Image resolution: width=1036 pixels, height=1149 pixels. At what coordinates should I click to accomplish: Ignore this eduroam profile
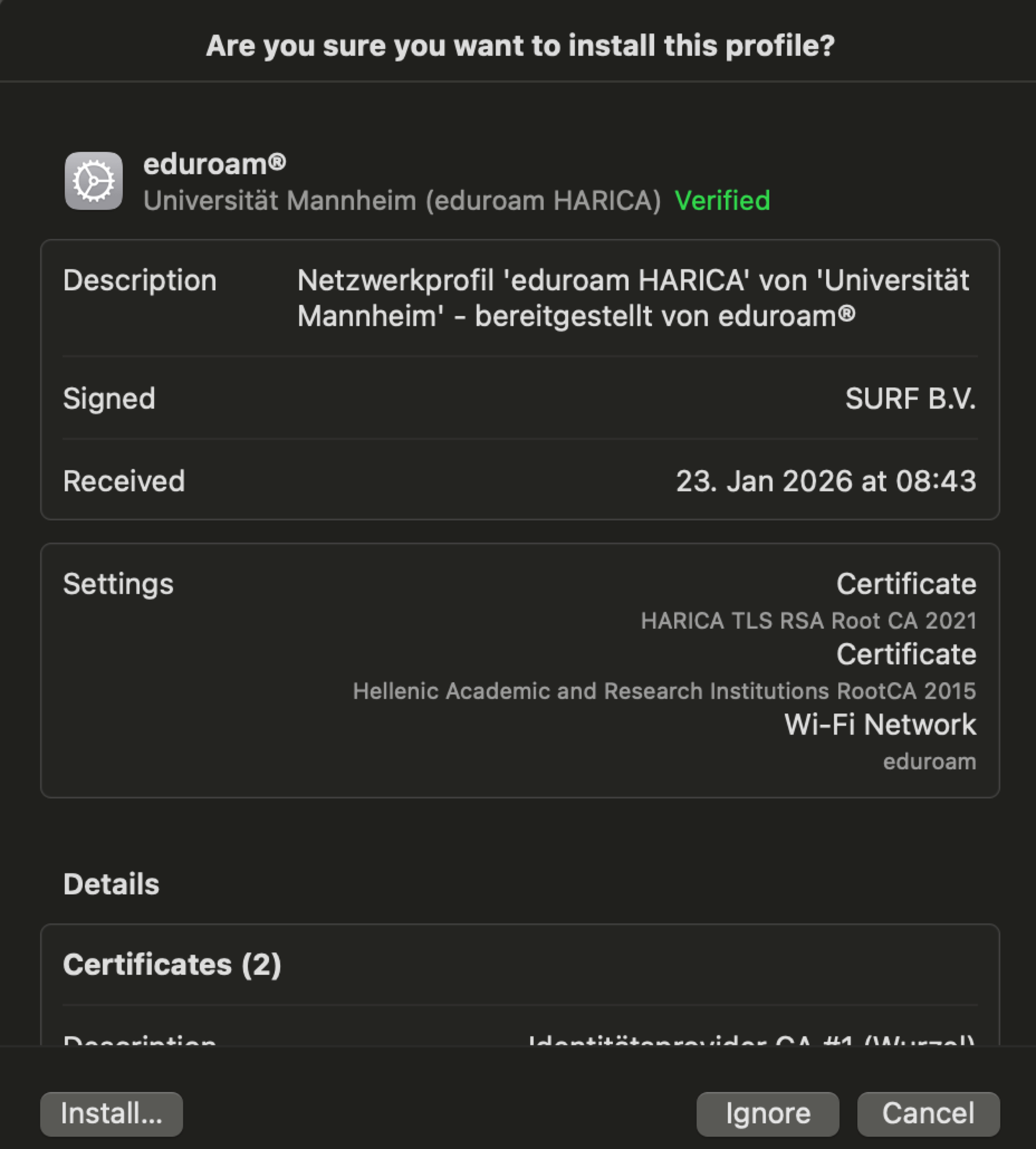pos(767,1114)
